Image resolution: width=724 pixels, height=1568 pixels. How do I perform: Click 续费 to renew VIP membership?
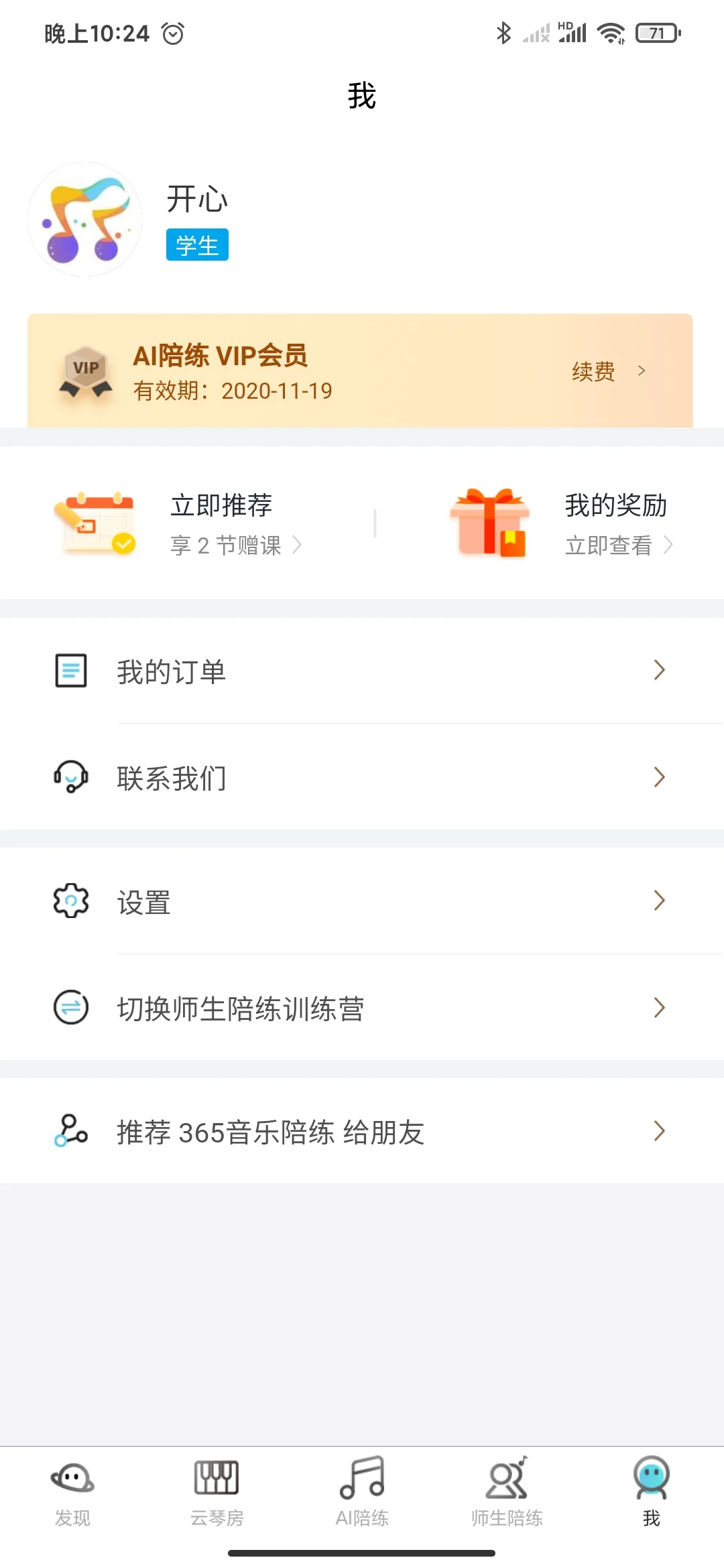pos(593,371)
